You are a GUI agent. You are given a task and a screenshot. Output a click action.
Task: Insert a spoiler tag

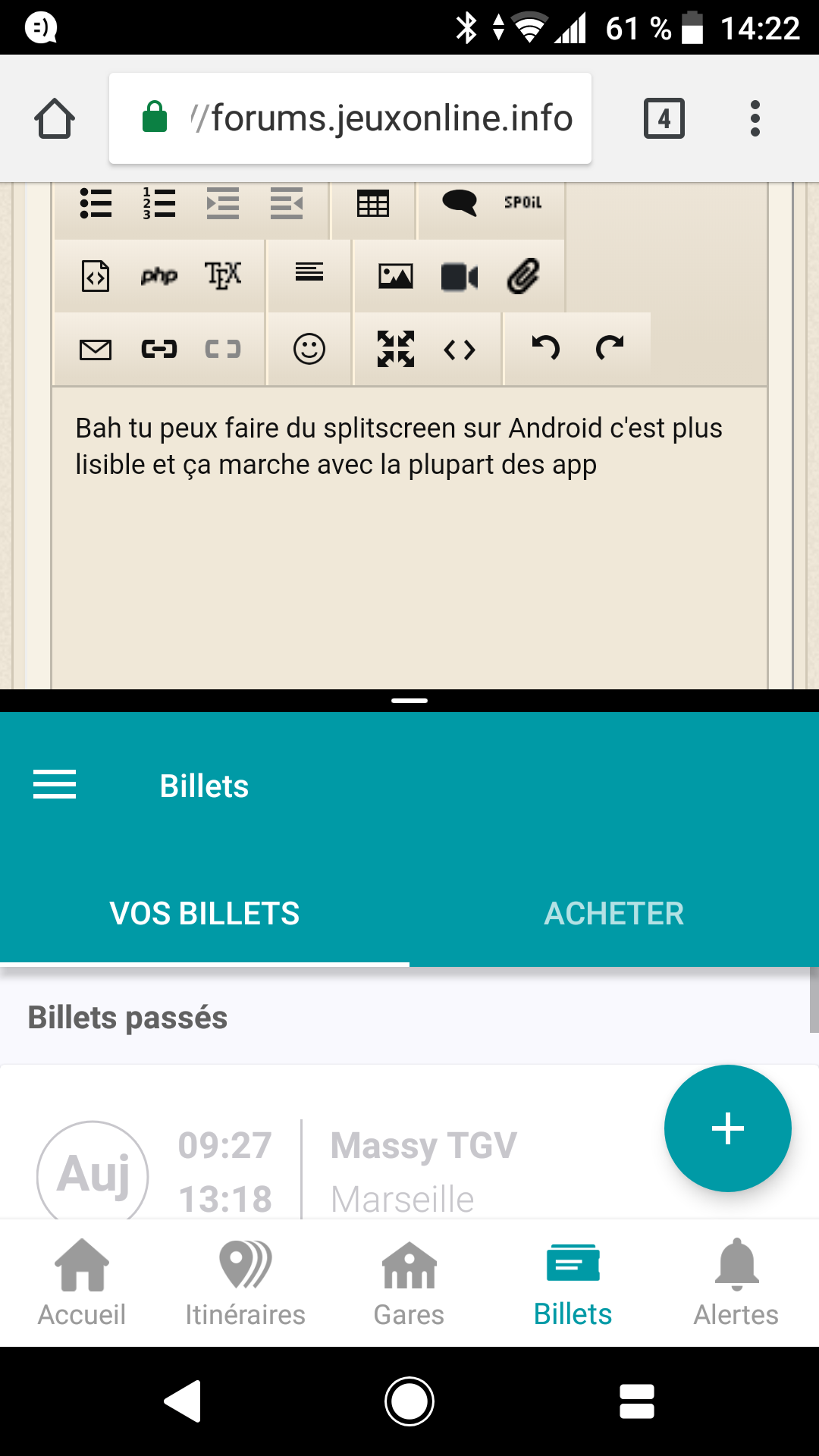click(x=522, y=202)
